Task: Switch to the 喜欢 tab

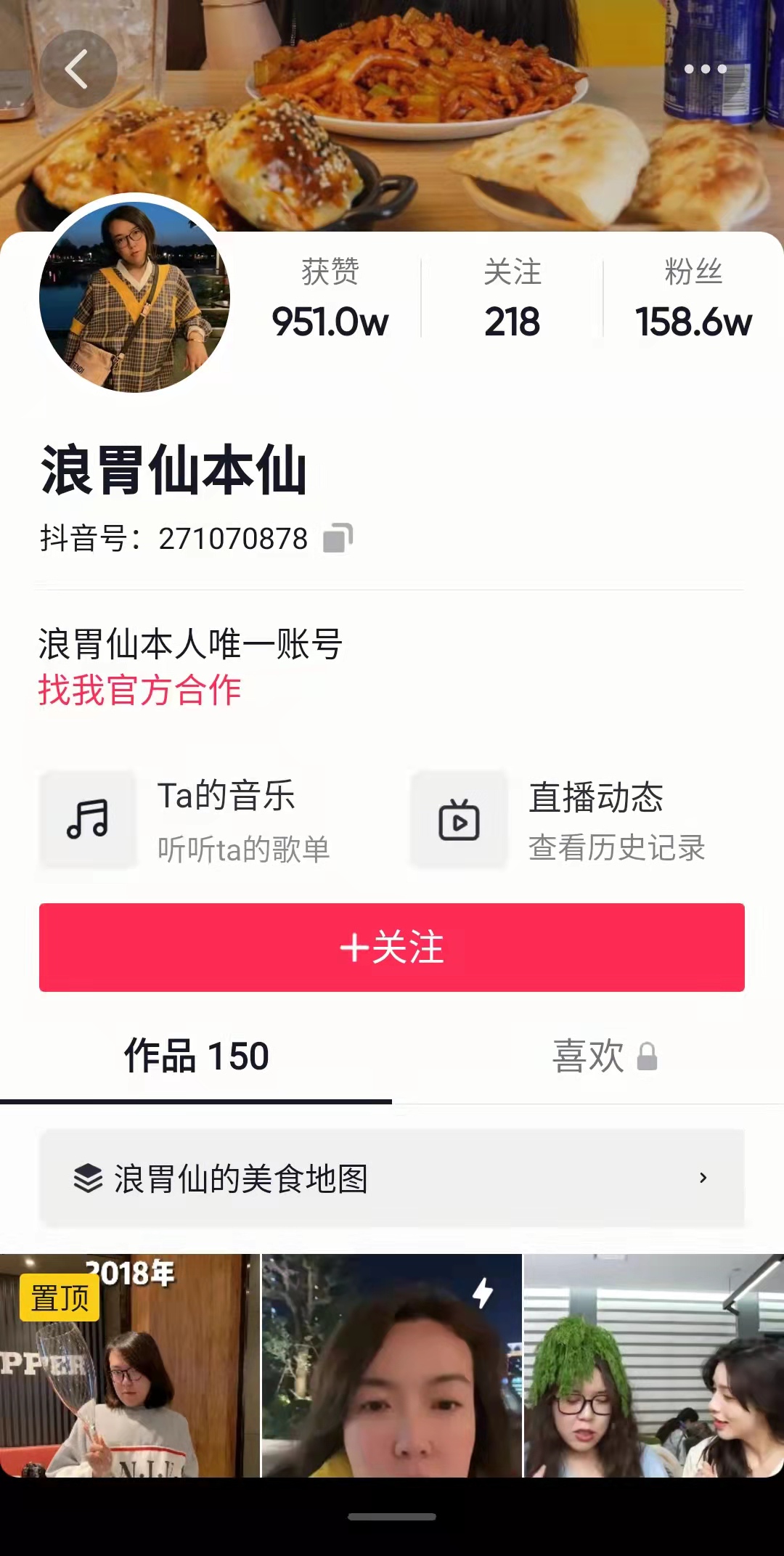Action: 588,1056
